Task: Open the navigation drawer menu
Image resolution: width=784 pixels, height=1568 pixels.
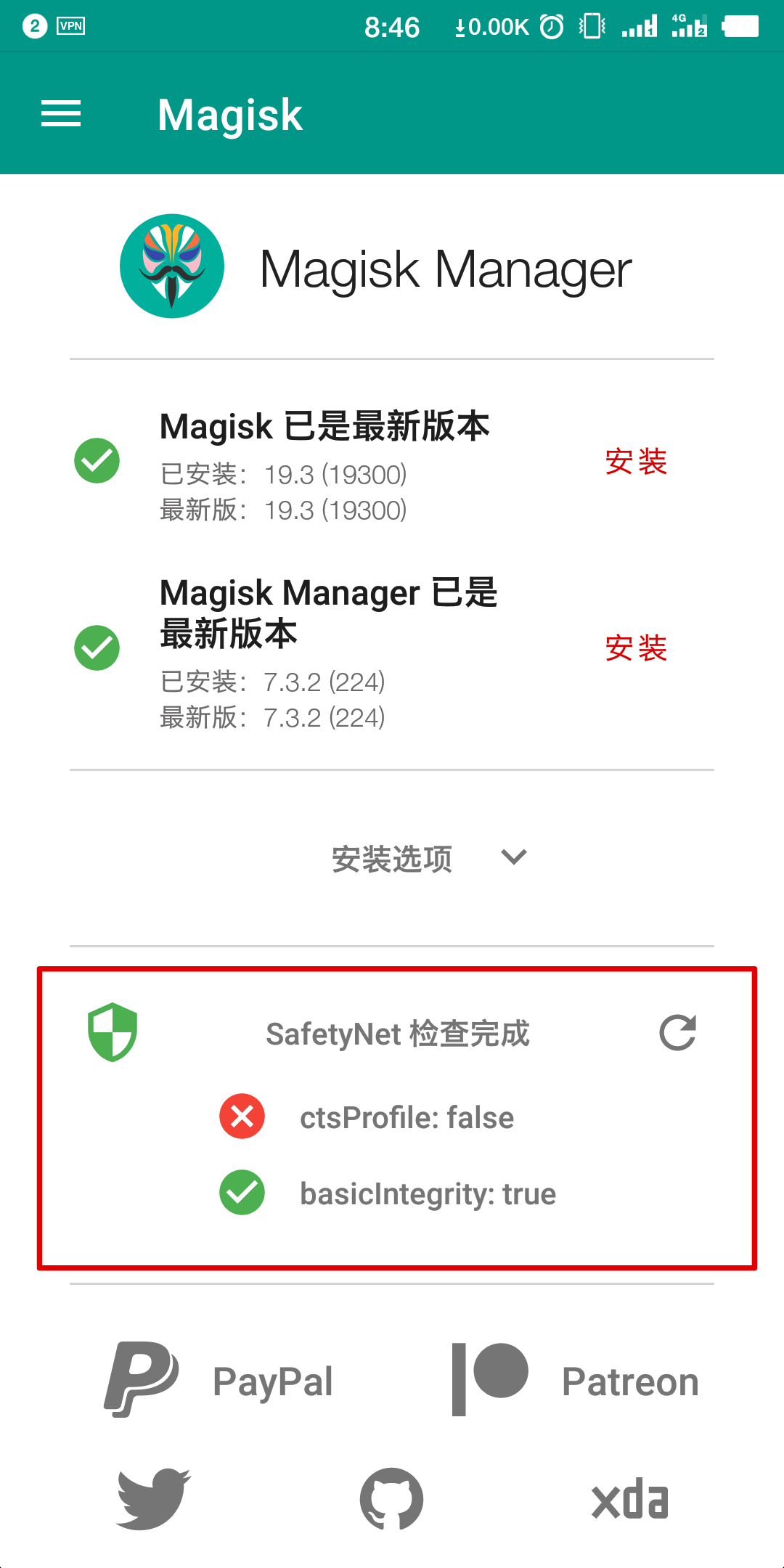Action: [x=61, y=114]
